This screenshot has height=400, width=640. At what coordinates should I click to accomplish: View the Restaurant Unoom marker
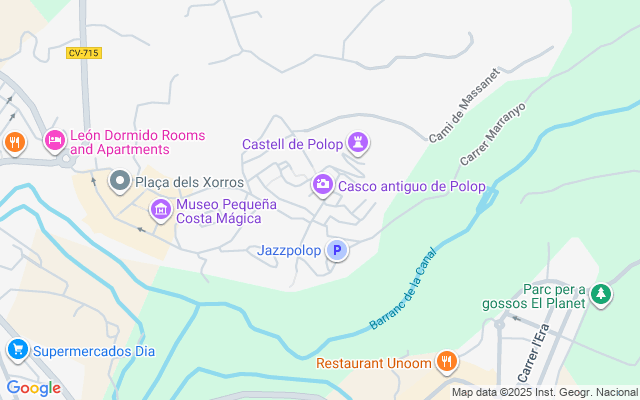(x=446, y=362)
